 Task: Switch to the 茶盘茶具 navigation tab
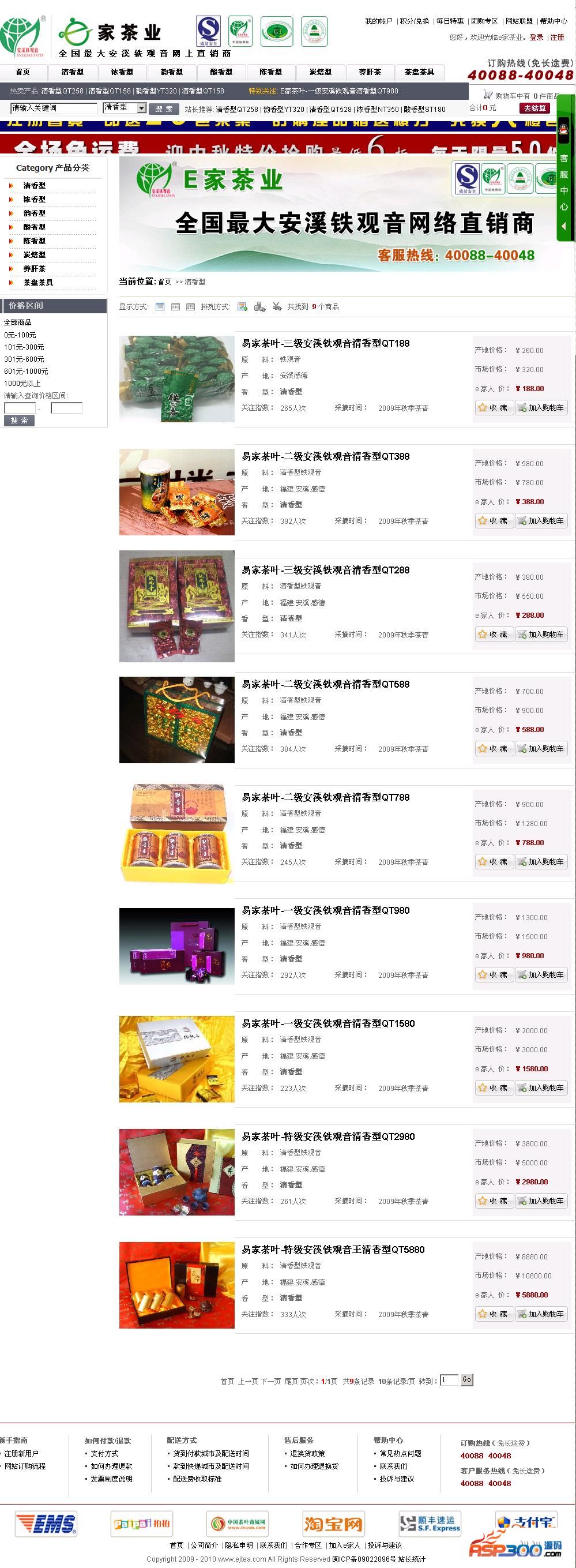click(x=419, y=72)
